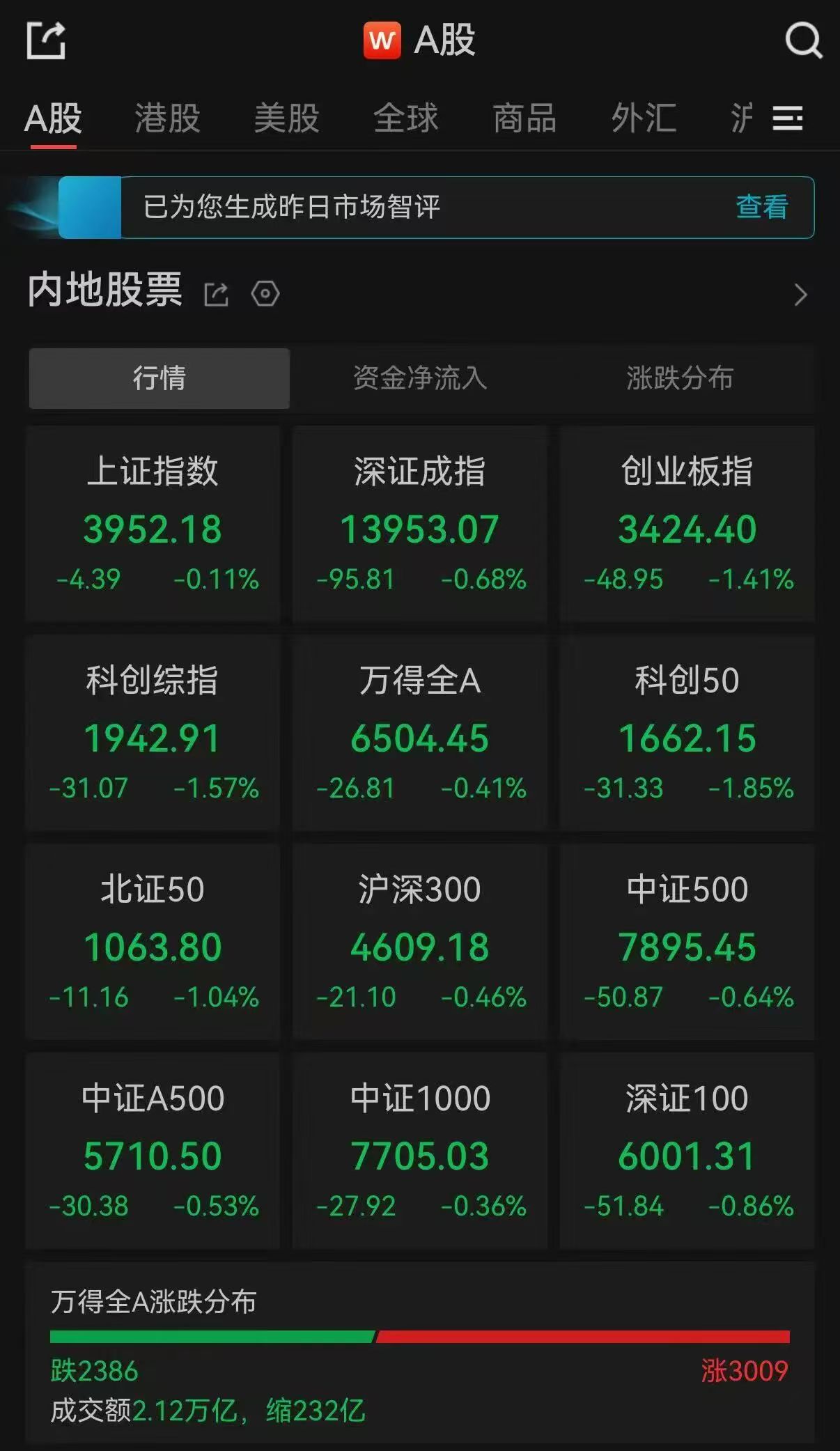840x1451 pixels.
Task: Expand 内地股票 with the right chevron
Action: point(800,295)
